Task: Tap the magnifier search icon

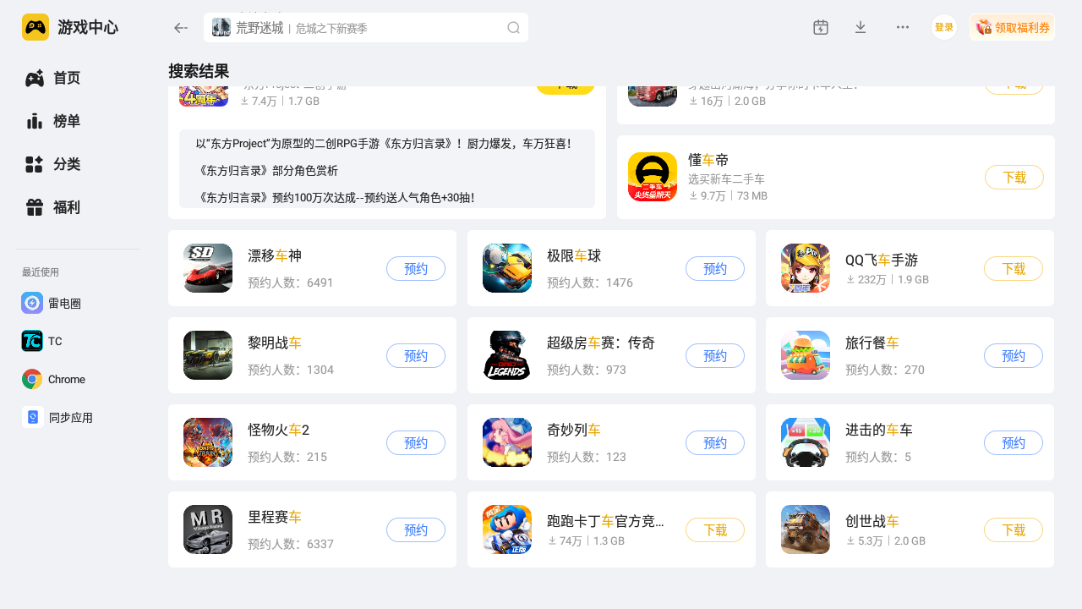Action: tap(513, 28)
